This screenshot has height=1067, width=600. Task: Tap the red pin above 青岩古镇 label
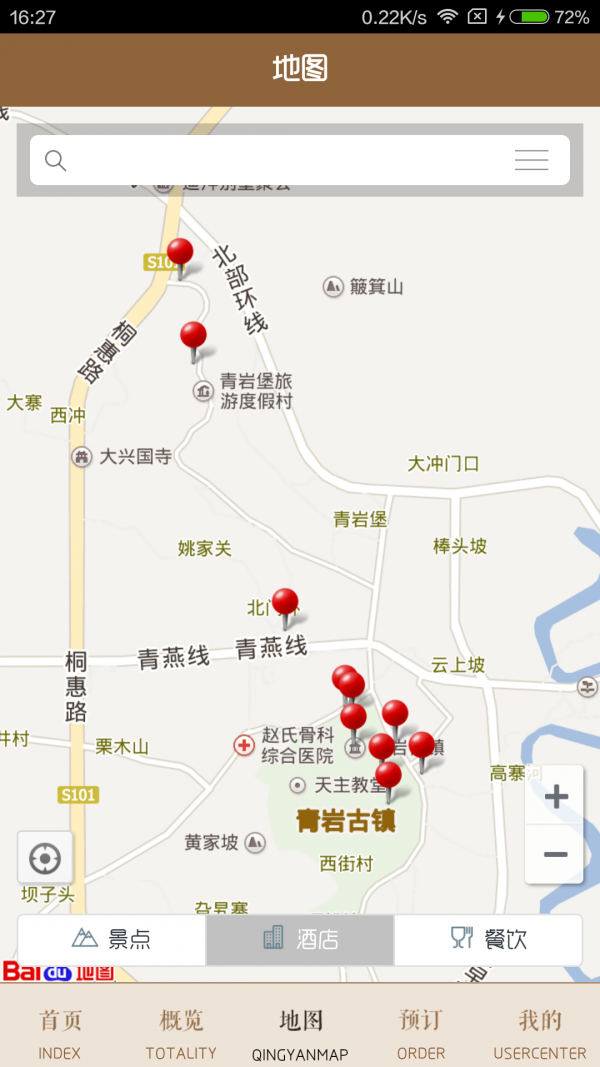coord(388,777)
